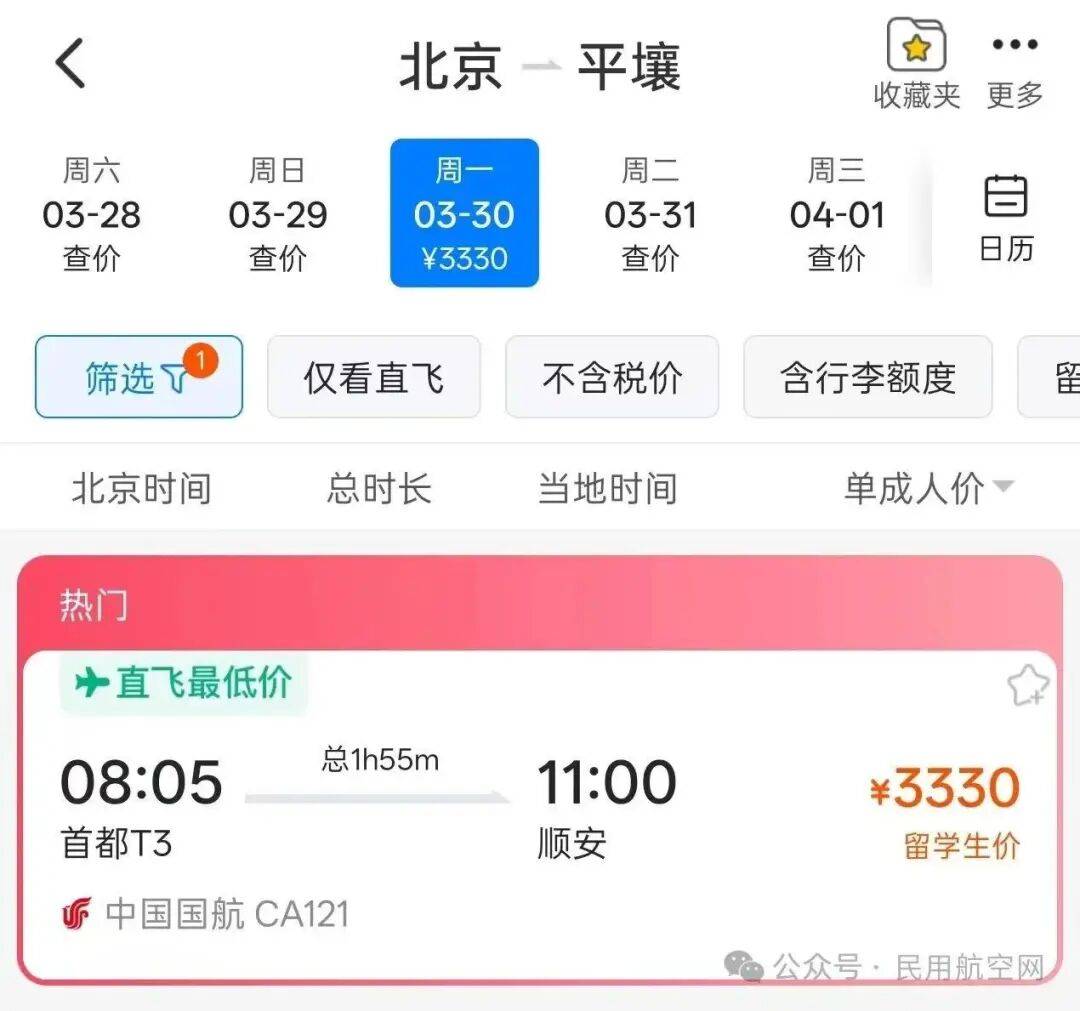
Task: Sort flights by 当地时间
Action: coord(608,488)
